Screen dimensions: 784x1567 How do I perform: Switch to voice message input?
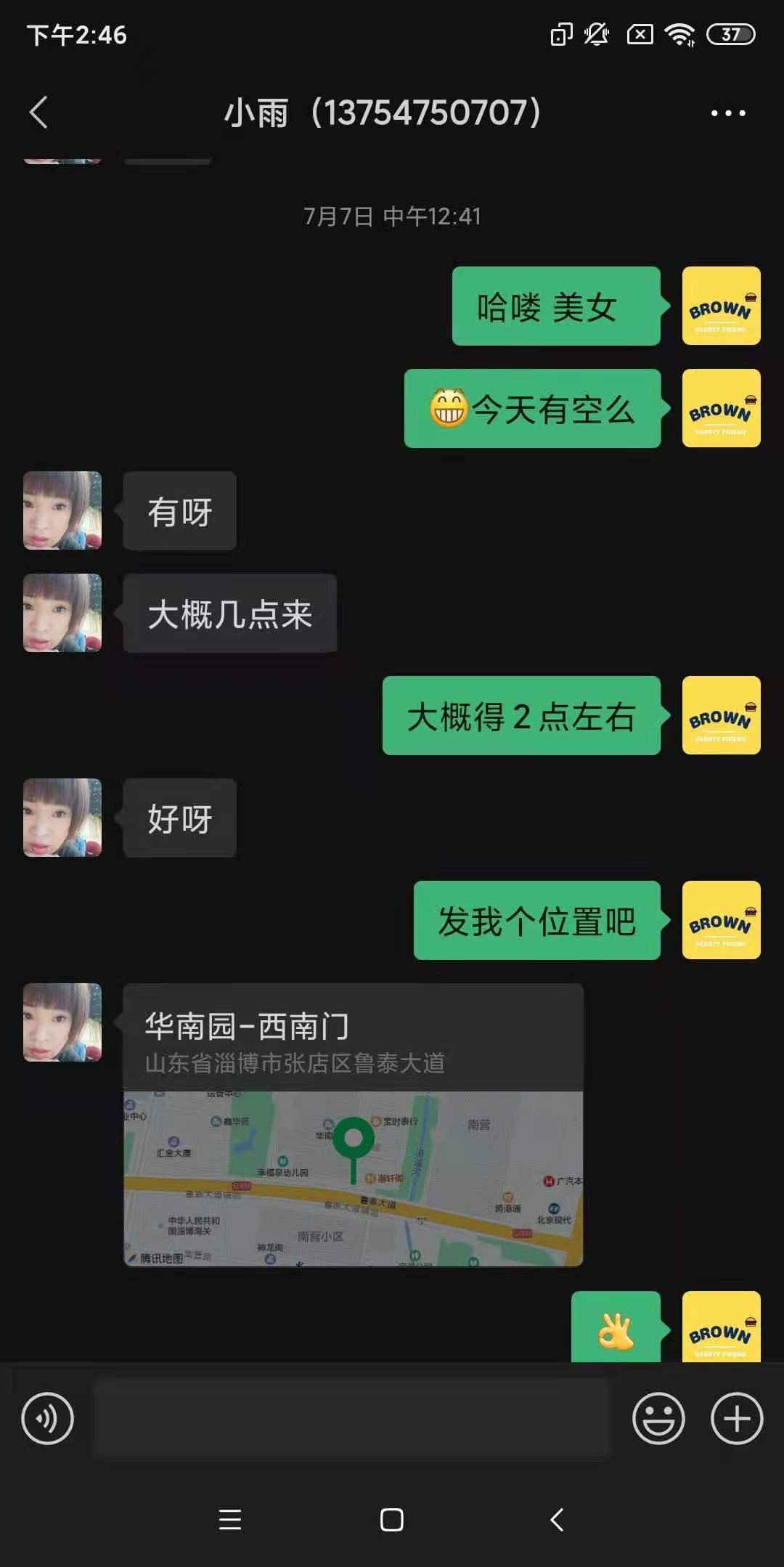(x=48, y=1417)
